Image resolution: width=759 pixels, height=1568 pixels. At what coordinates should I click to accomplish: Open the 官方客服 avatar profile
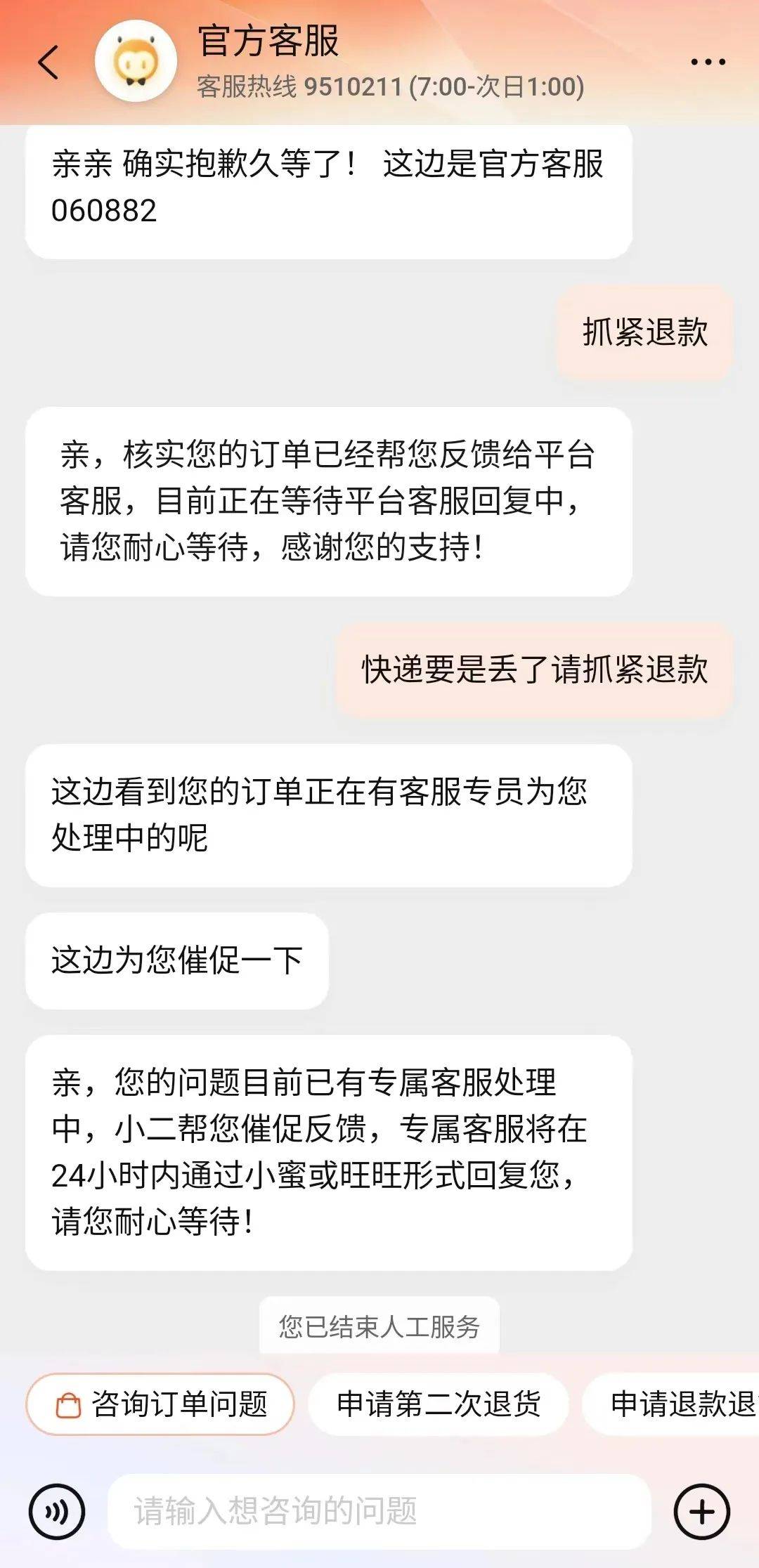pos(136,62)
